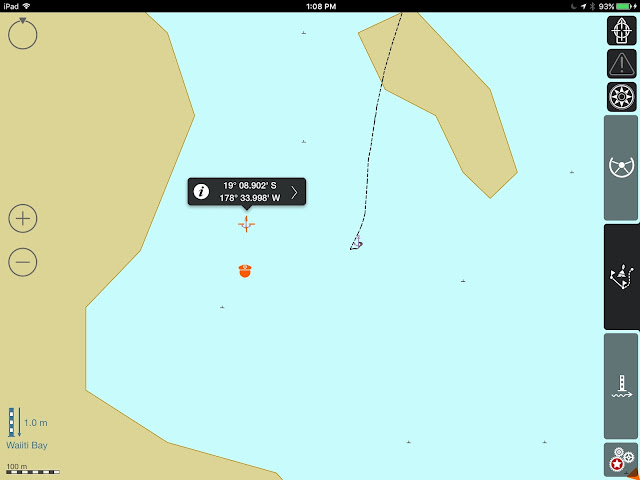Open the compass rose tool
This screenshot has height=480, width=640.
coord(621,97)
